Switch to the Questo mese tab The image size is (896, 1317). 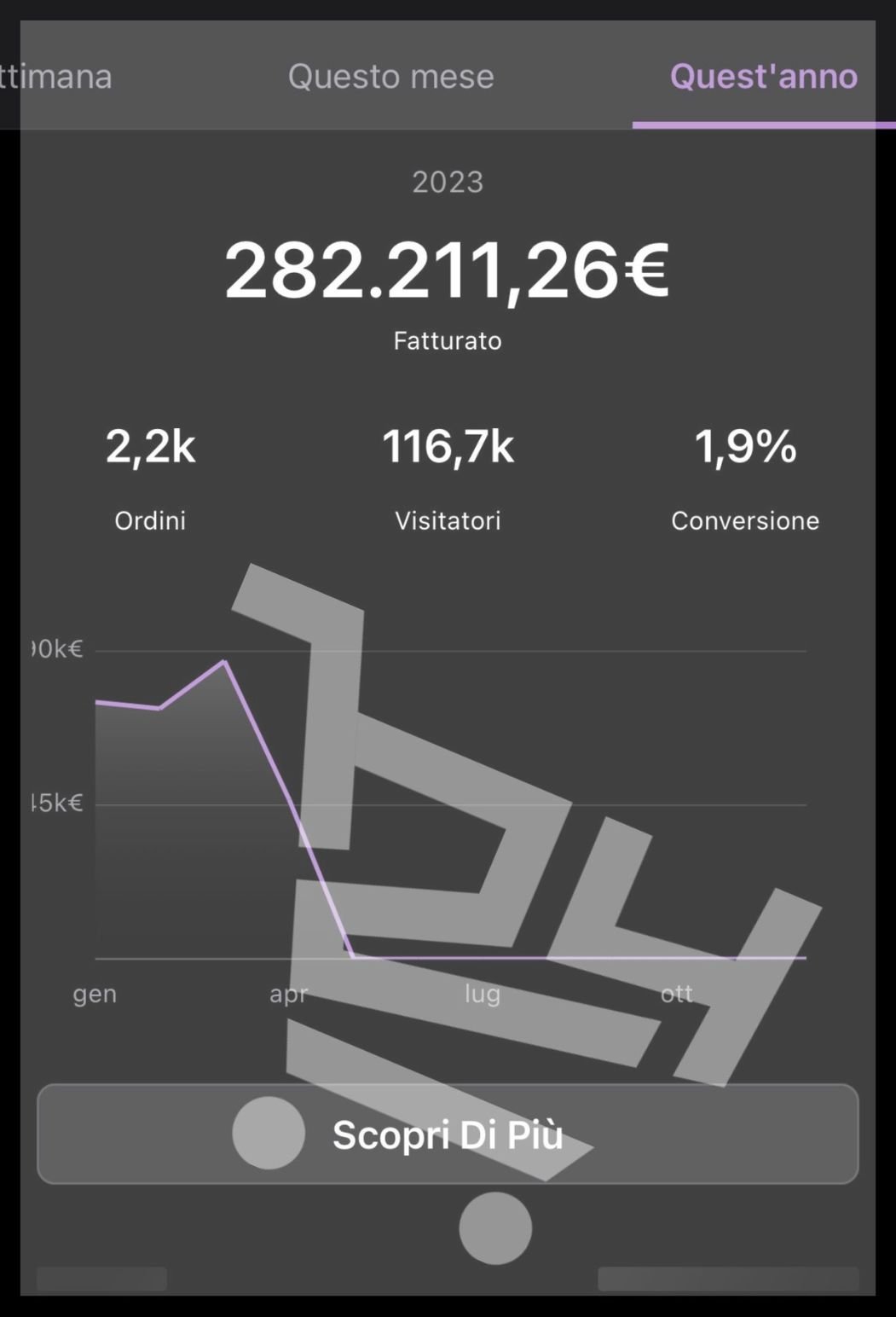point(391,77)
